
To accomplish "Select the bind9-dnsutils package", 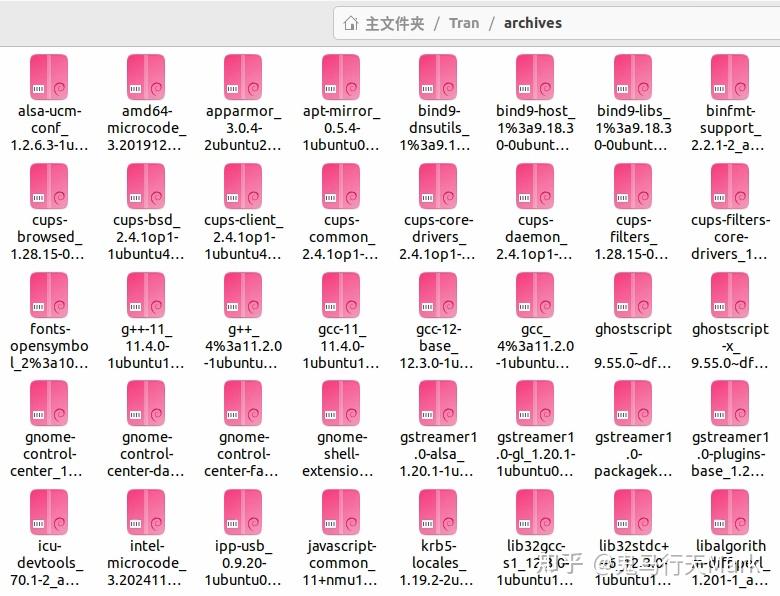I will click(x=438, y=77).
